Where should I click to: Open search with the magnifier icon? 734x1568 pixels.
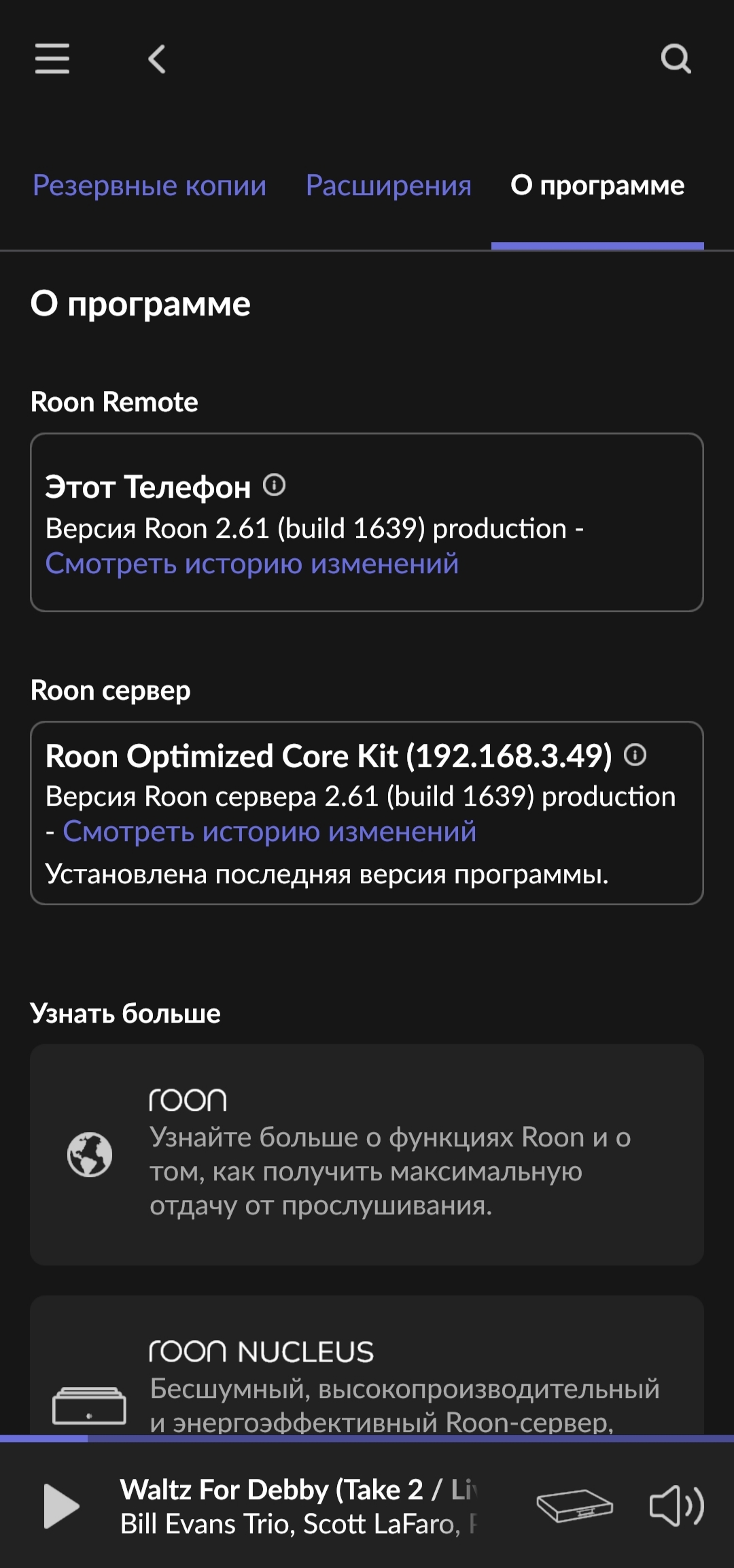(676, 59)
